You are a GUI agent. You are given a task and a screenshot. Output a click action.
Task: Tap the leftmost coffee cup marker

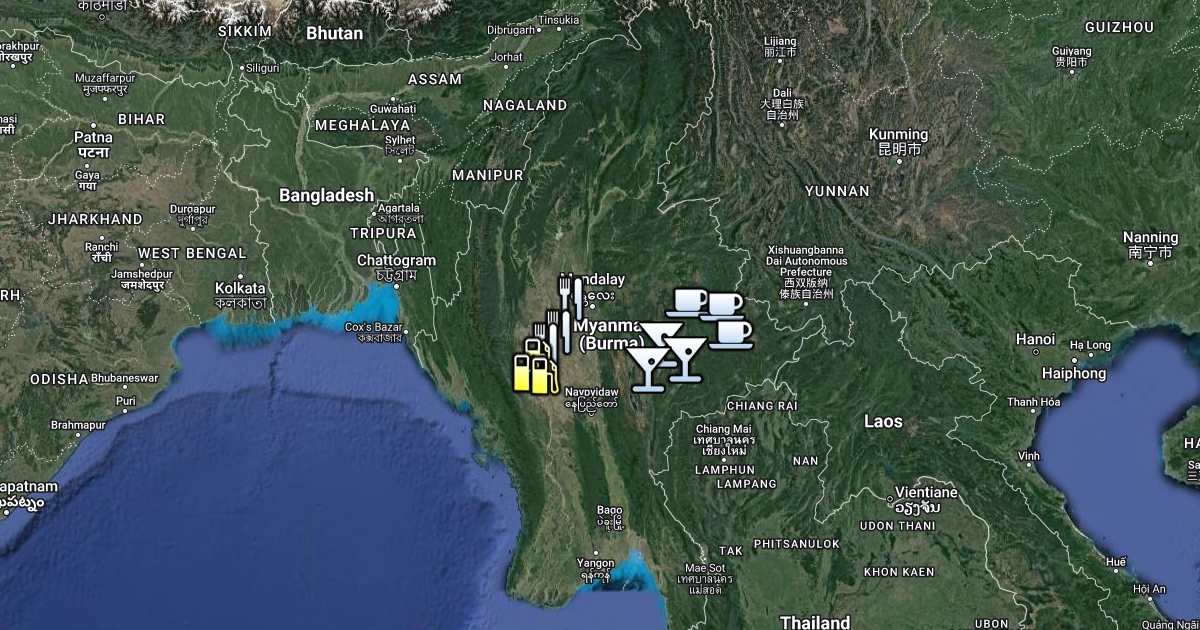pyautogui.click(x=688, y=302)
